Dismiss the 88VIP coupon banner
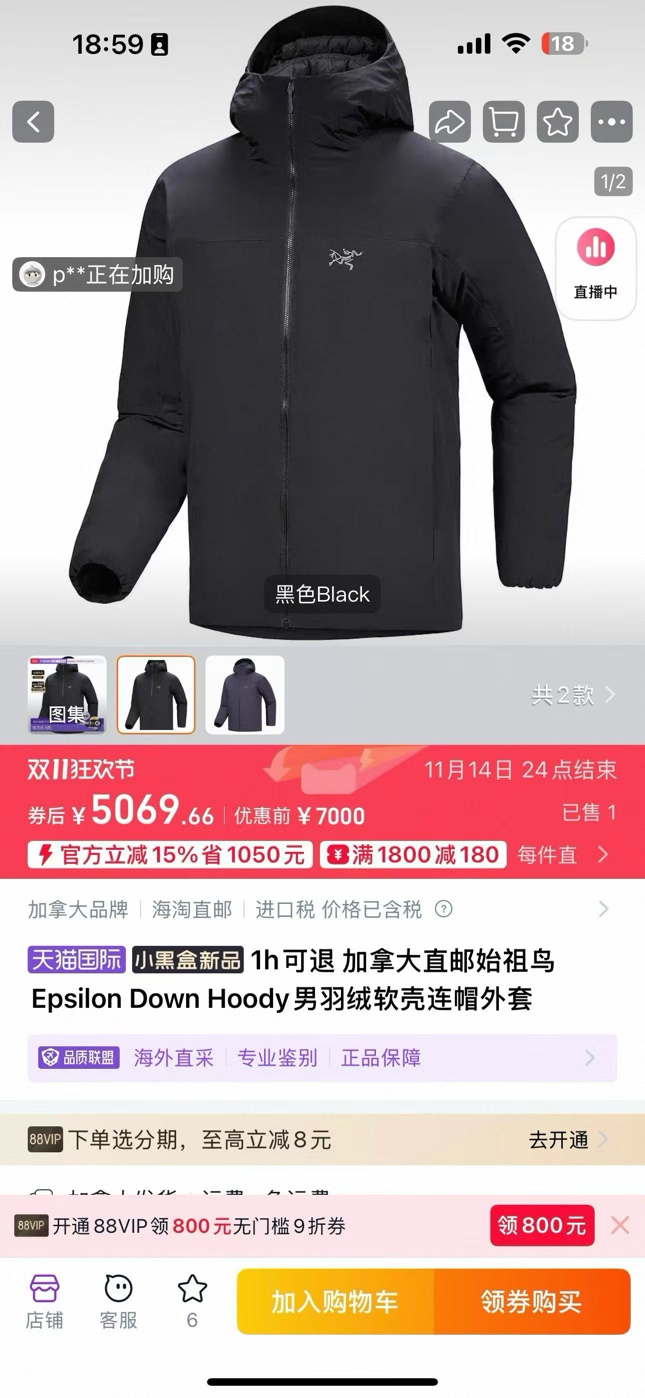This screenshot has height=1398, width=645. click(620, 1225)
